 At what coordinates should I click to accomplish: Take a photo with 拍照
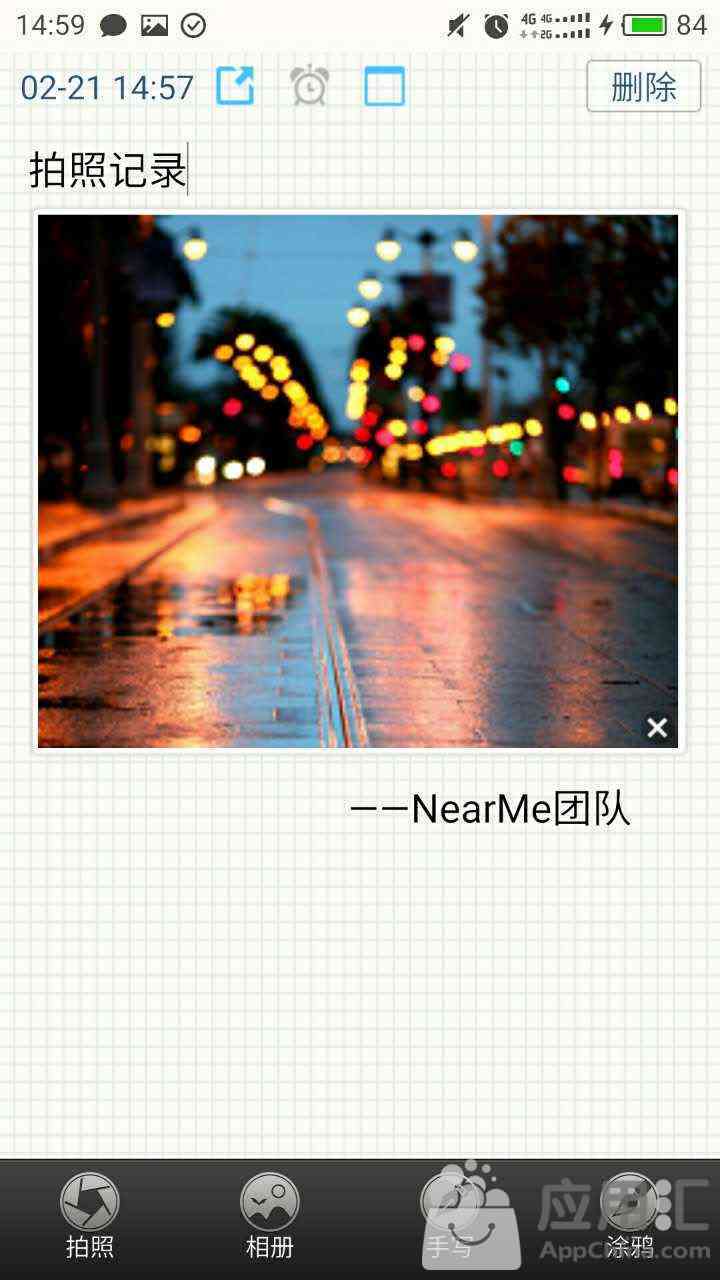click(x=90, y=1215)
